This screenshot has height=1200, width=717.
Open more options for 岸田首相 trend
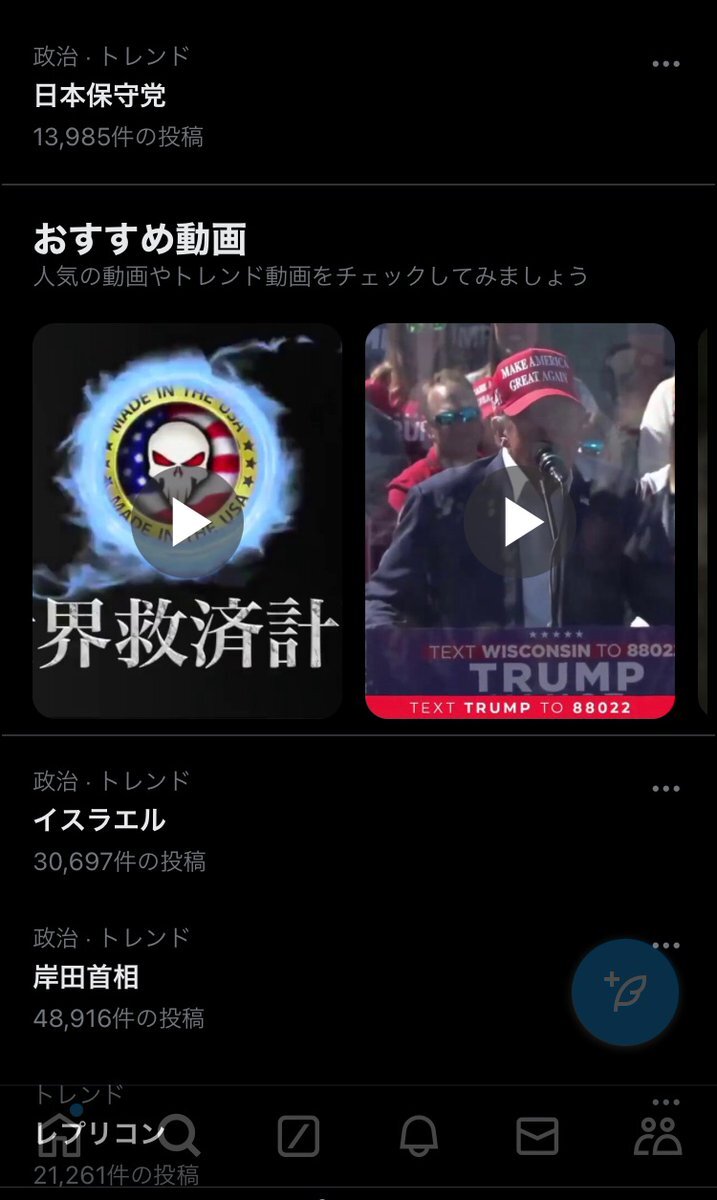tap(666, 945)
